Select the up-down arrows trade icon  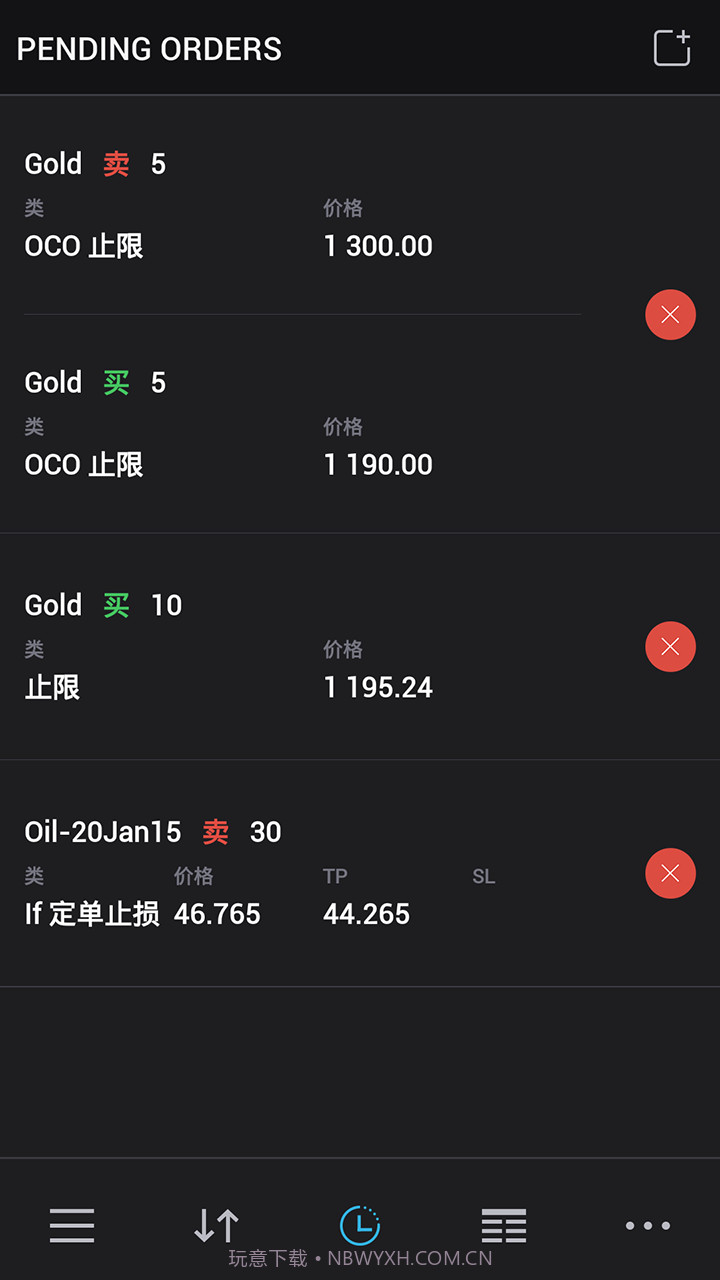(x=215, y=1225)
